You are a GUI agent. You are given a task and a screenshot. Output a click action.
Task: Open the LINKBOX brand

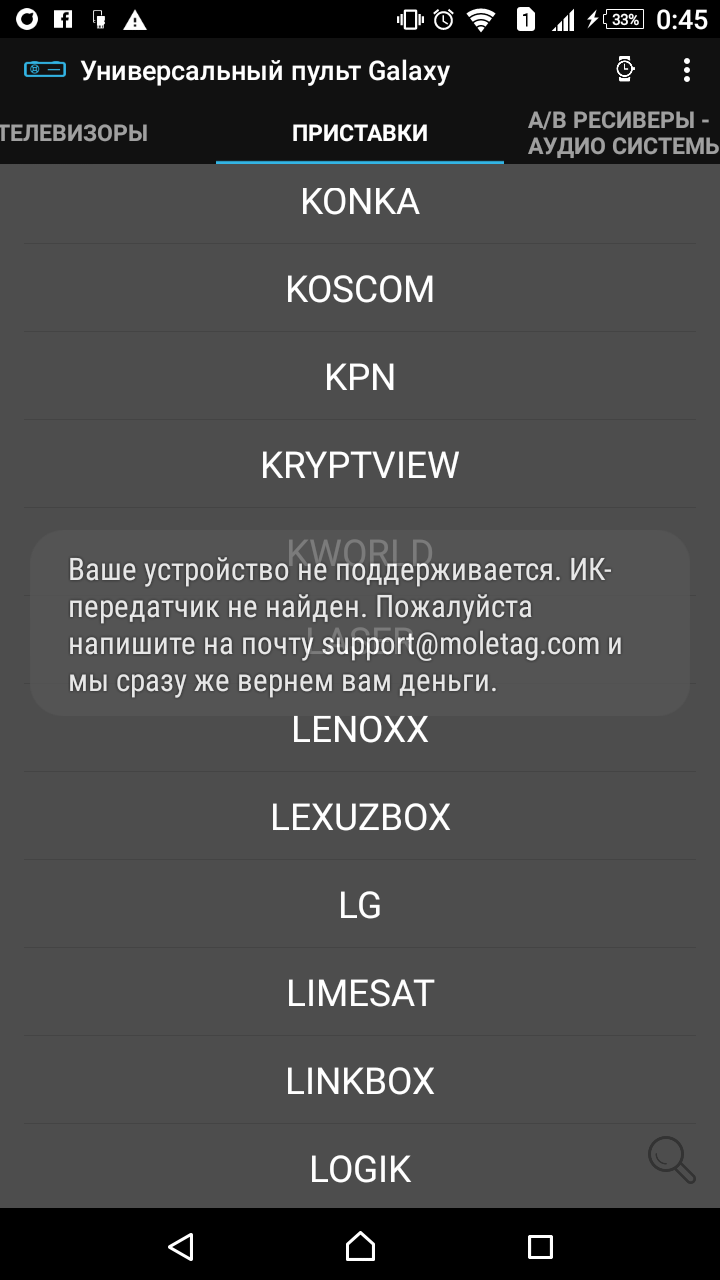360,1082
